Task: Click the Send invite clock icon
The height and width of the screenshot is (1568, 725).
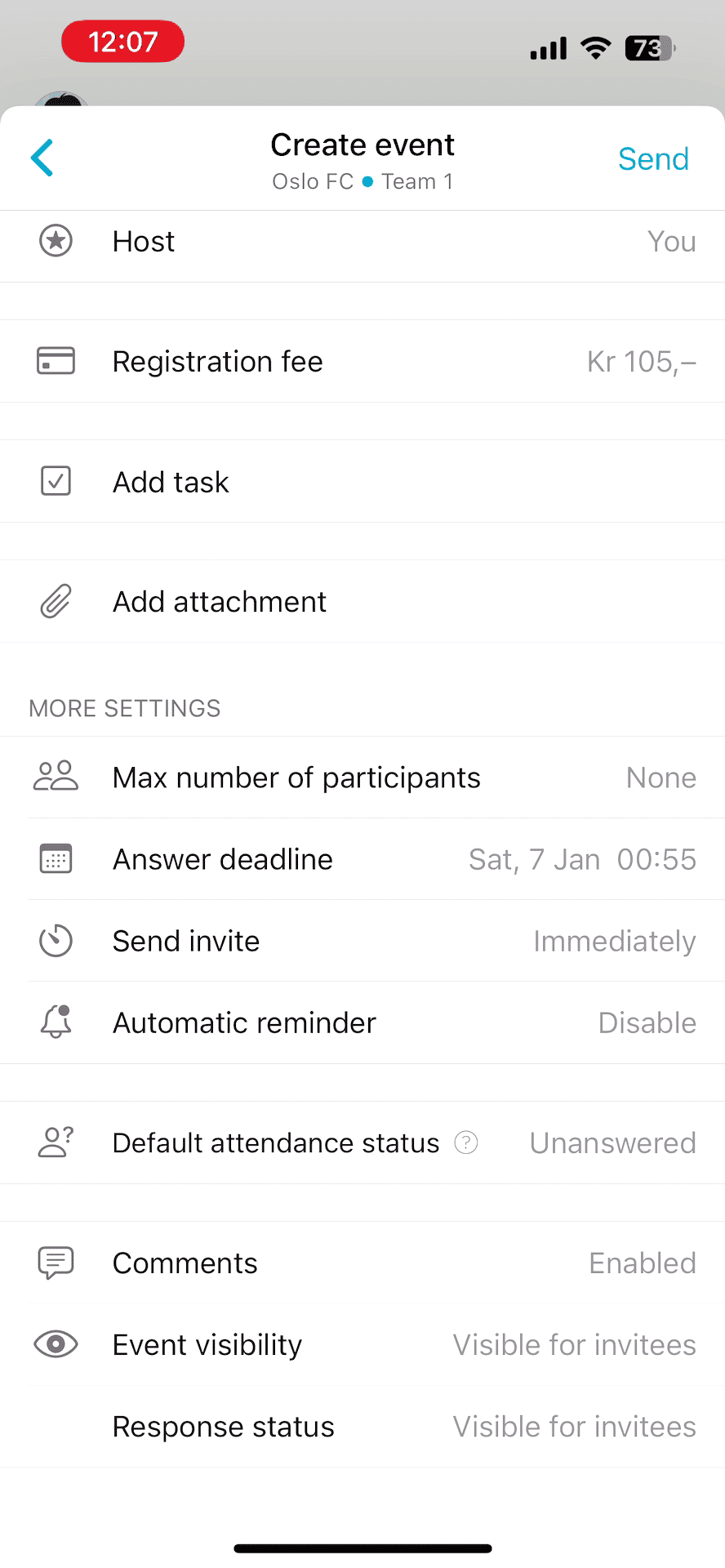Action: (55, 940)
